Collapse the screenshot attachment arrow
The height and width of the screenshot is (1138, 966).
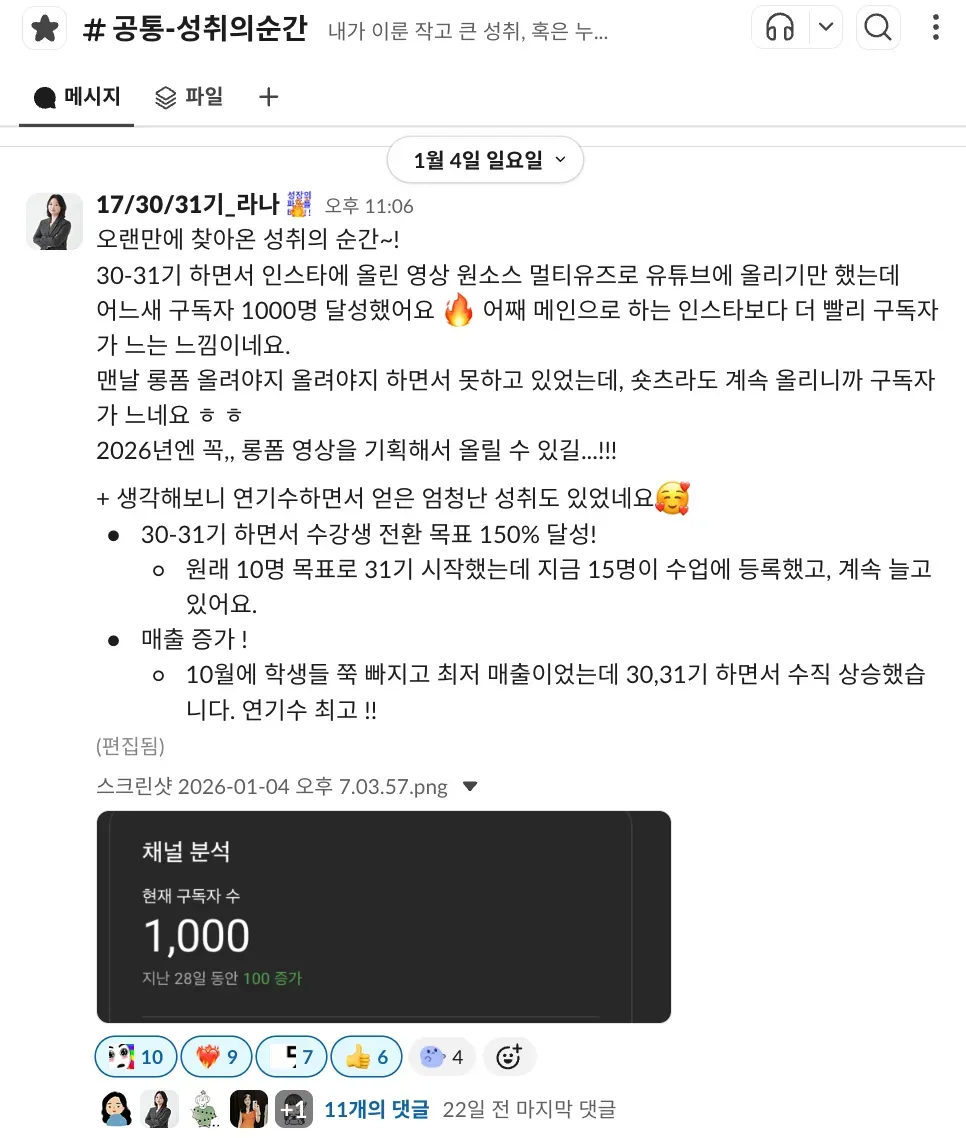tap(470, 786)
